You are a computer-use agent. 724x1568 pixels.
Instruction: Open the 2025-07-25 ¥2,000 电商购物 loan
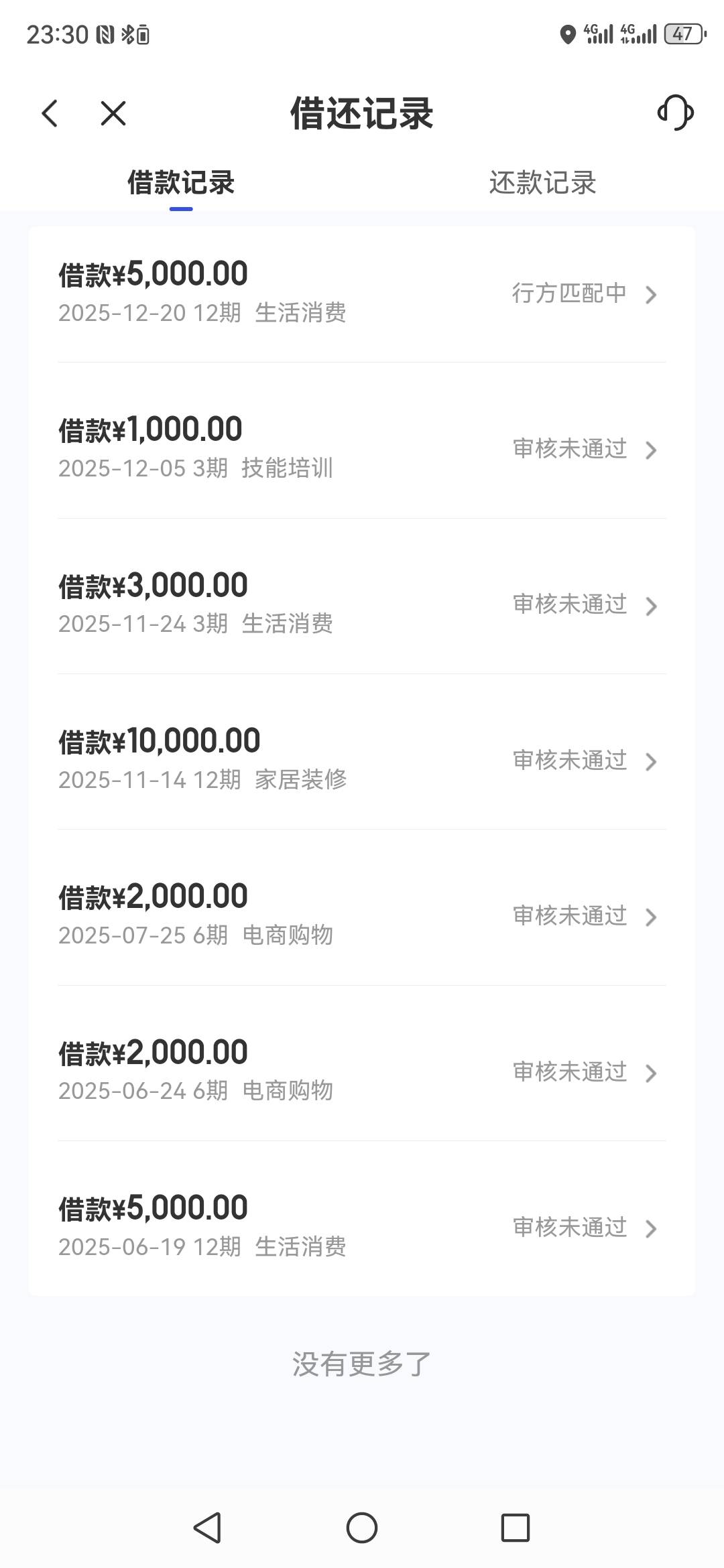click(x=361, y=916)
